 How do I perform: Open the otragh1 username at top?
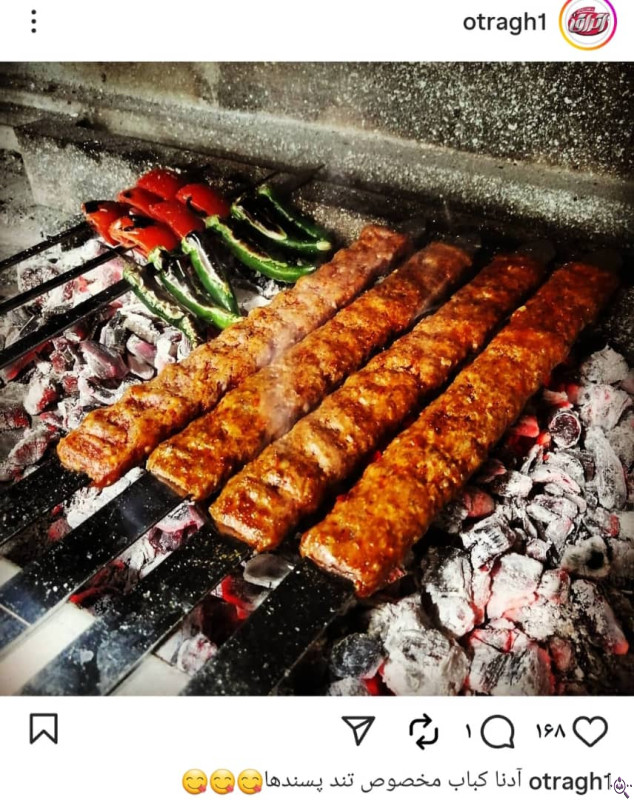pos(504,23)
